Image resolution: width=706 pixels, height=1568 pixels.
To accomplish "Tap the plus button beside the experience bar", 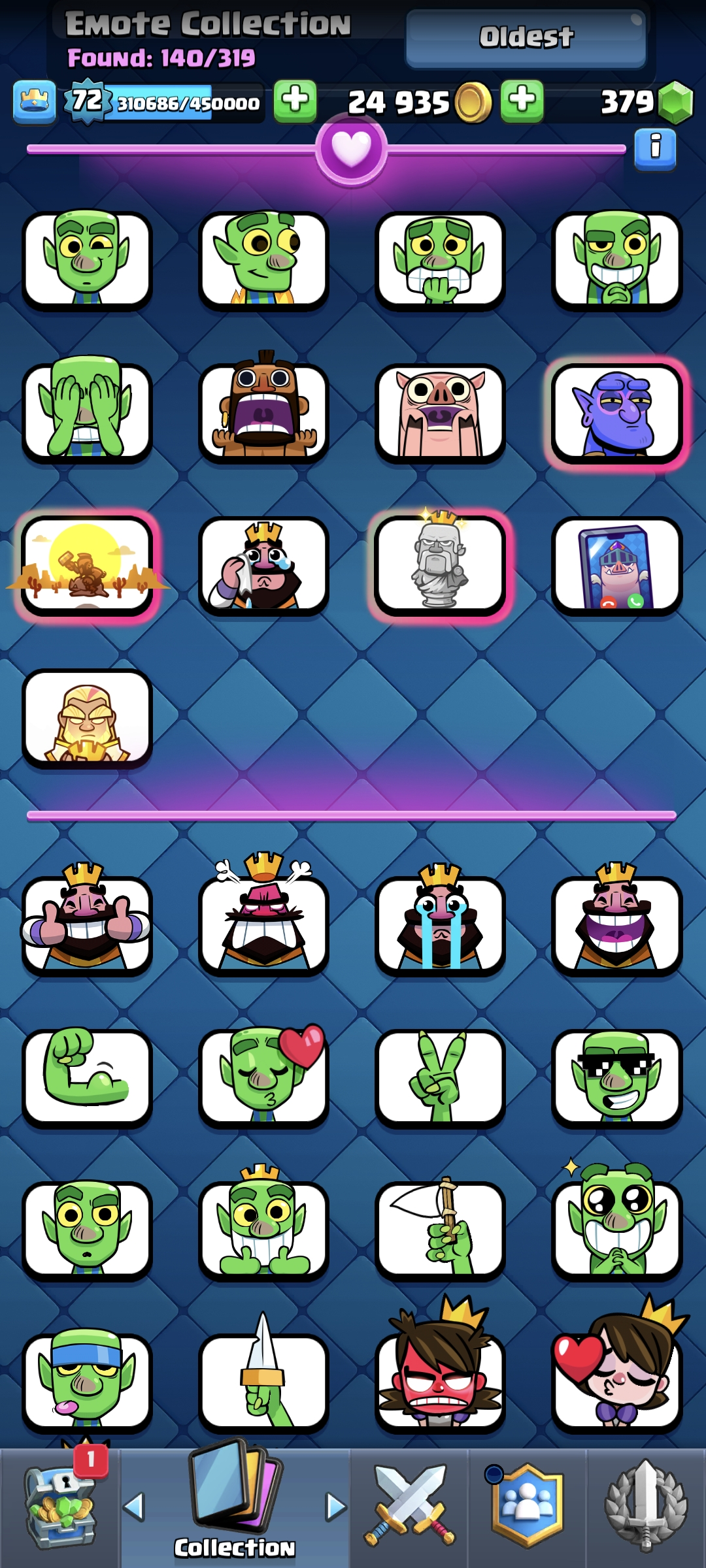I will (295, 101).
